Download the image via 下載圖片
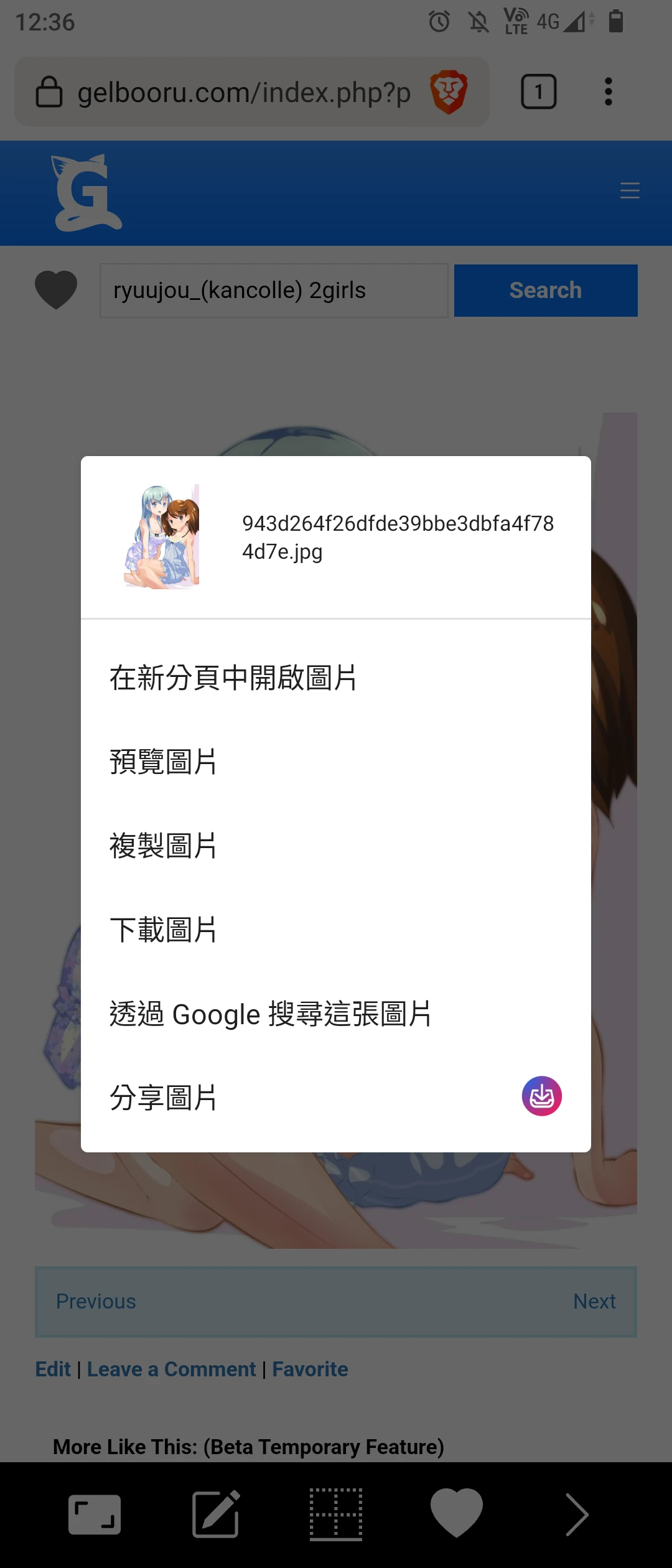672x1568 pixels. [163, 930]
